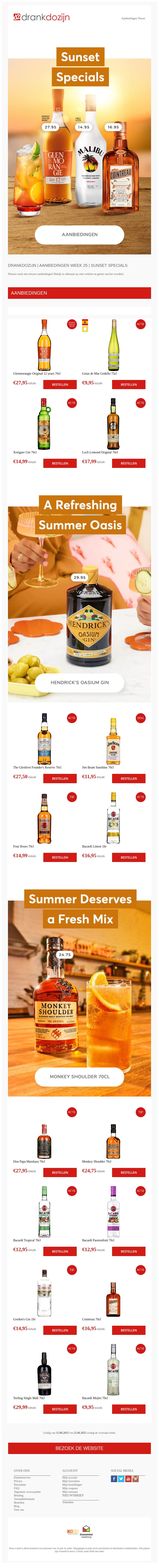Order Bacardi Limon 1ltr
The width and height of the screenshot is (159, 1568).
[129, 857]
